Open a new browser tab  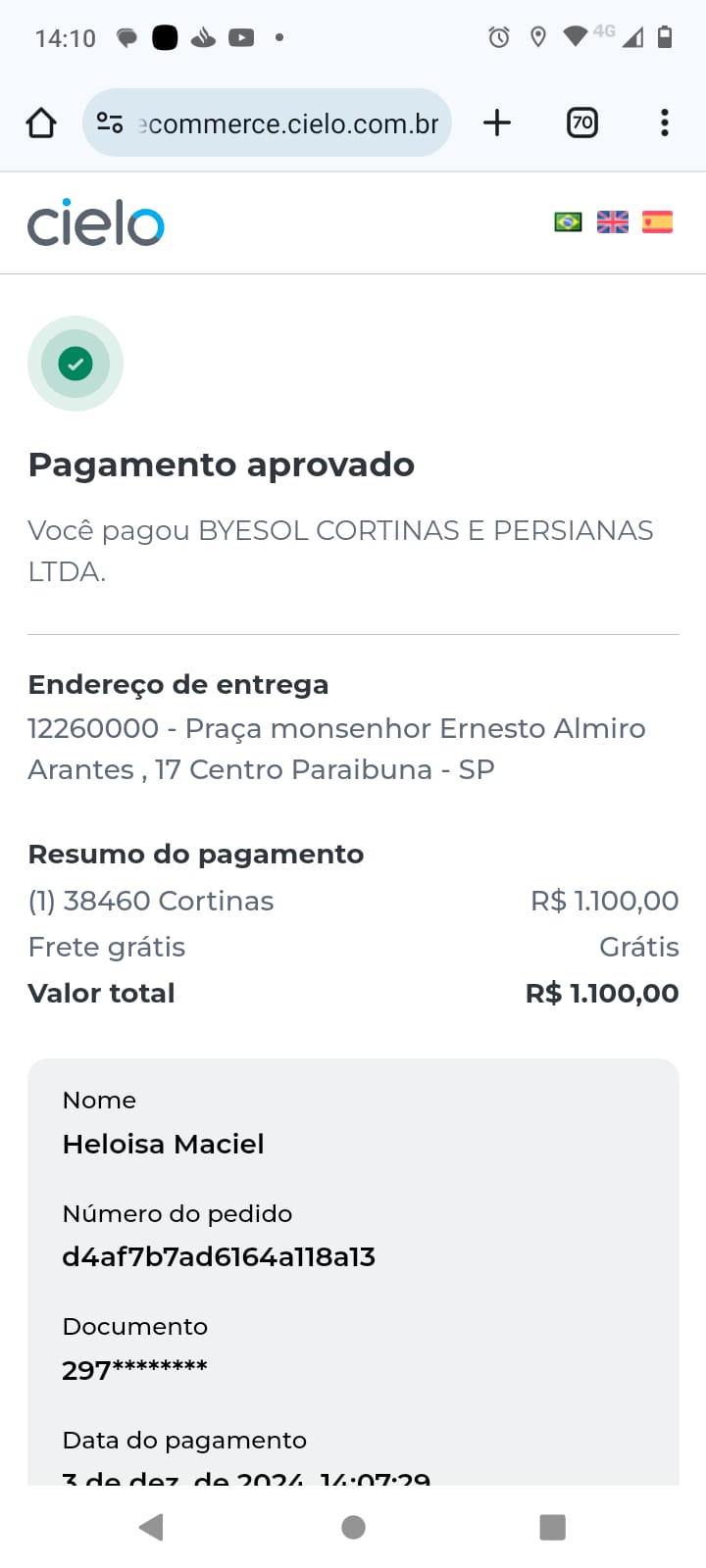[x=497, y=122]
